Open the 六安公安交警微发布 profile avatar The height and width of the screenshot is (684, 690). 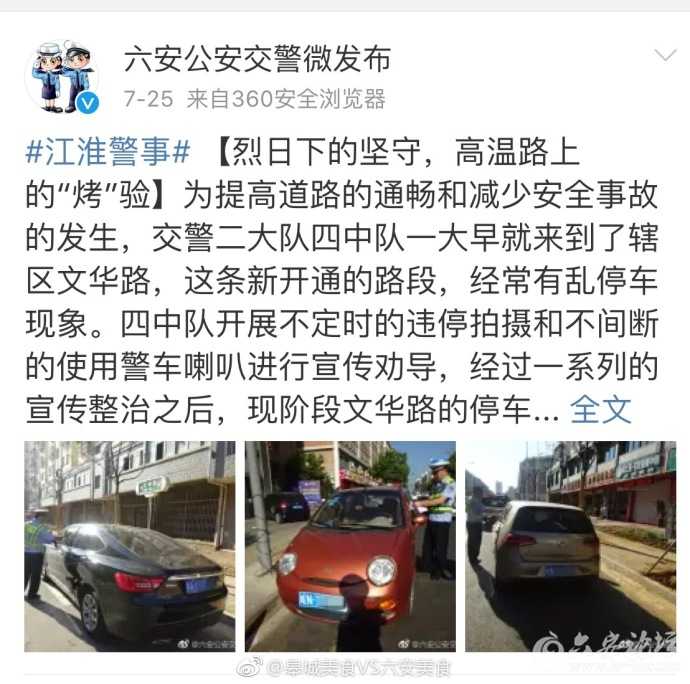tap(62, 76)
